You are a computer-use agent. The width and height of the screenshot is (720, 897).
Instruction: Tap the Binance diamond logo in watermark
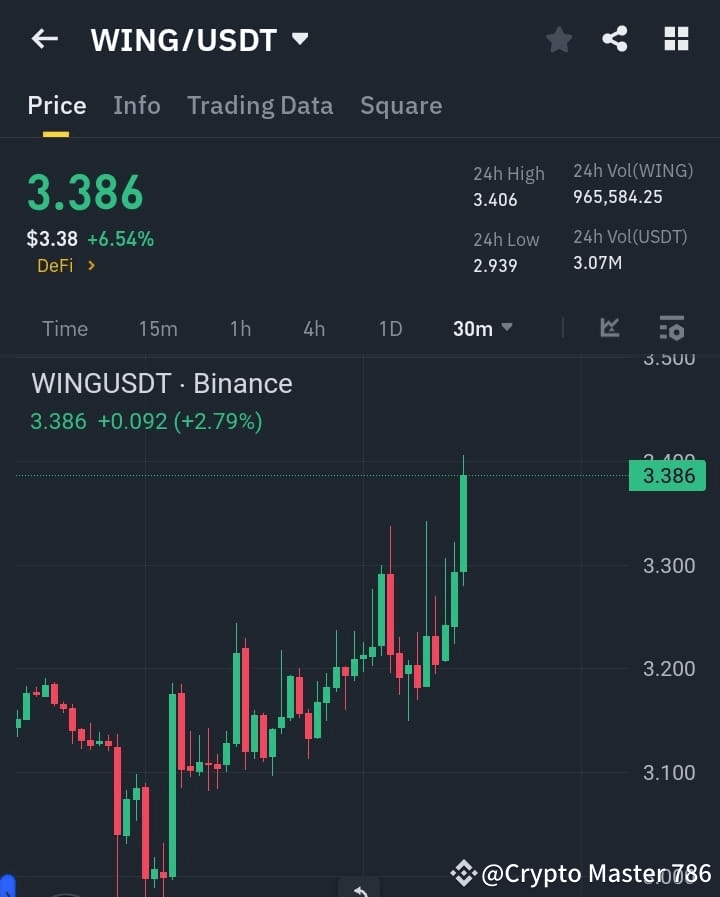click(x=464, y=873)
